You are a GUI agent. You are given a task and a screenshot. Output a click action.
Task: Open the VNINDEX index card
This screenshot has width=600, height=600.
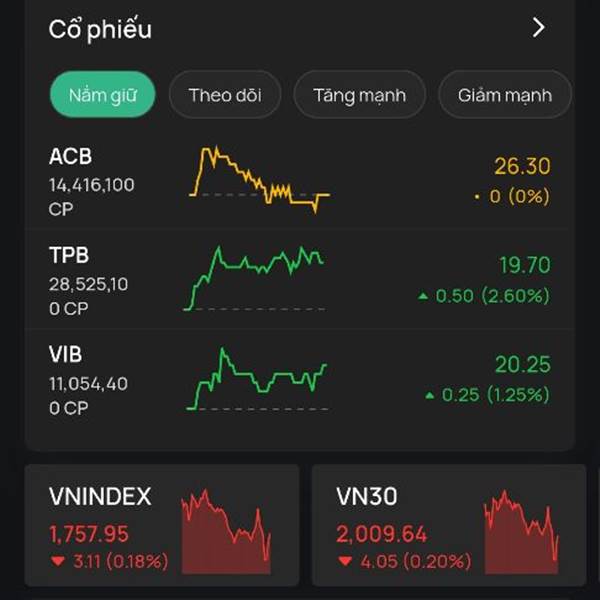coord(162,525)
